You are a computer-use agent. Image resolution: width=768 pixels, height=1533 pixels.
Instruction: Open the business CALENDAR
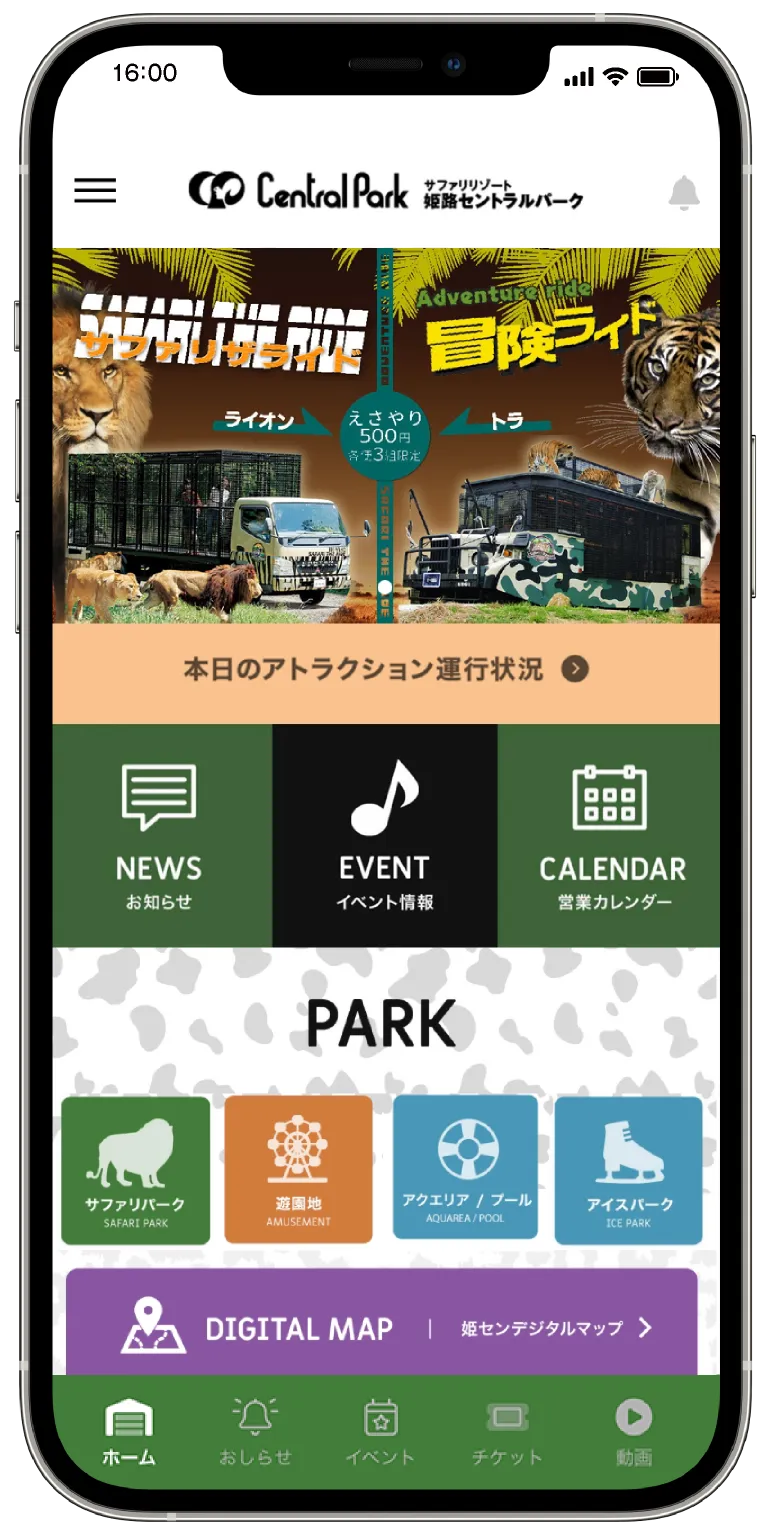610,835
